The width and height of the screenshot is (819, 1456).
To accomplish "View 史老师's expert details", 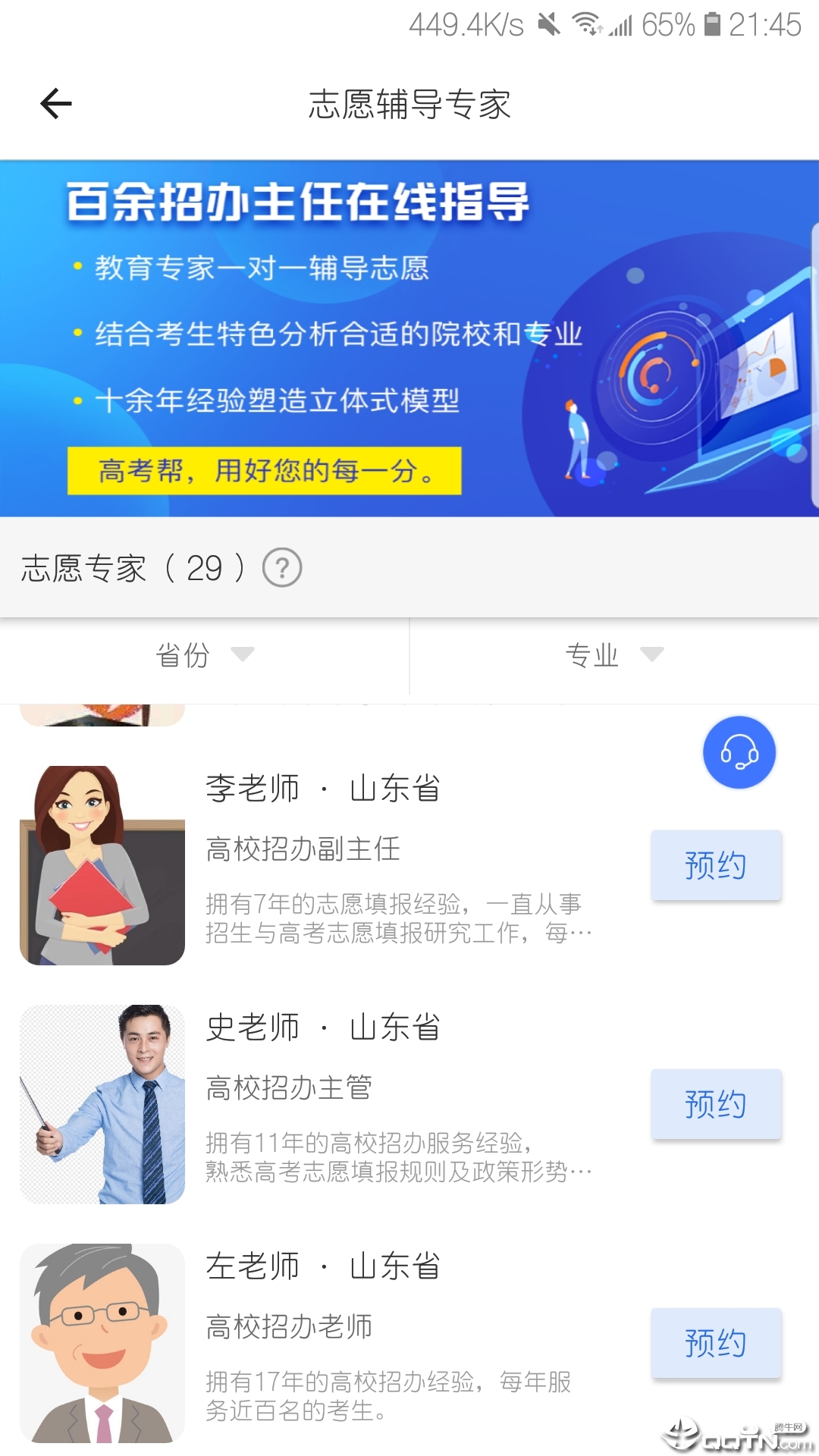I will pyautogui.click(x=394, y=1103).
